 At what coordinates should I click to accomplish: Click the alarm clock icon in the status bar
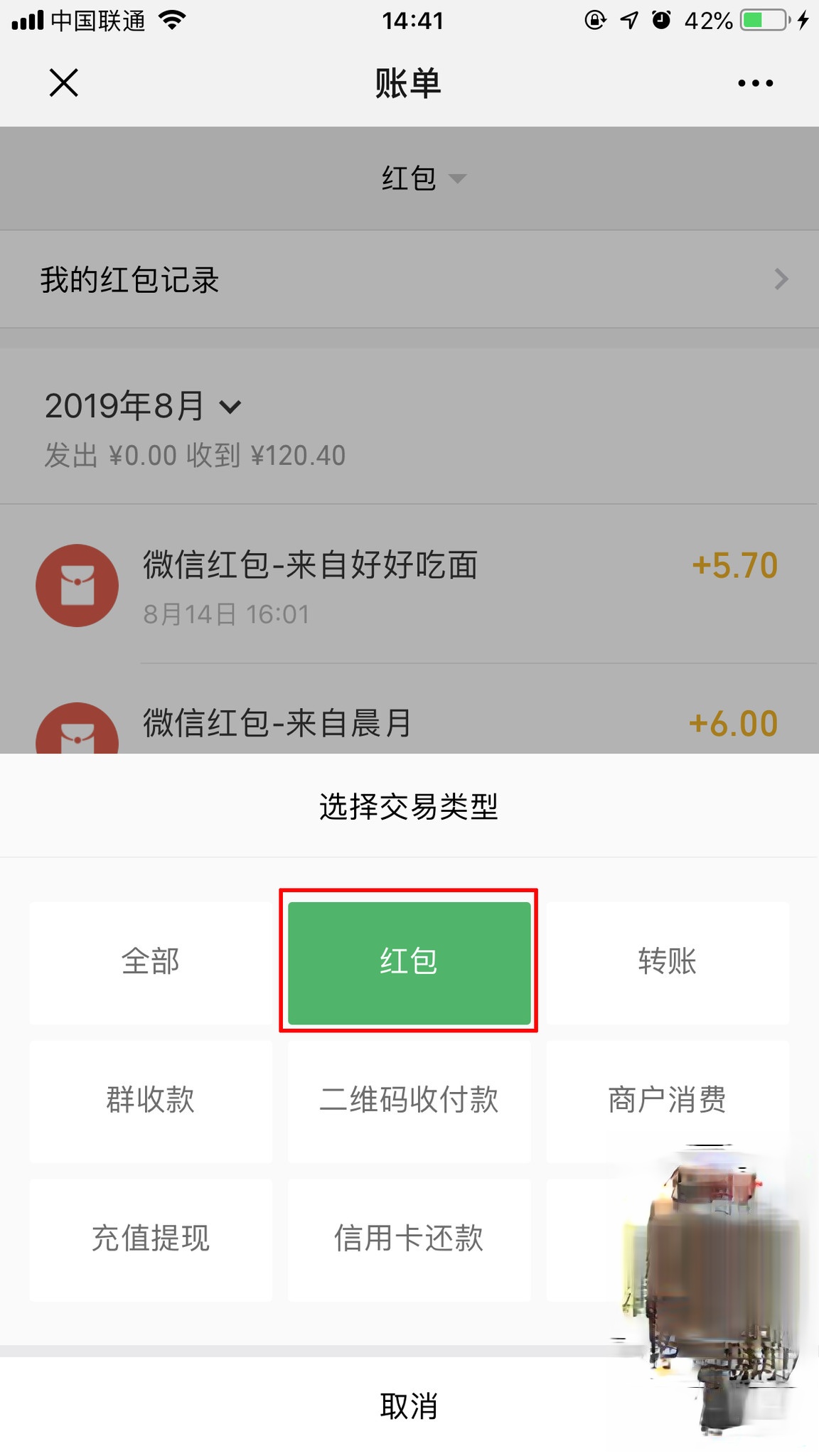point(660,20)
